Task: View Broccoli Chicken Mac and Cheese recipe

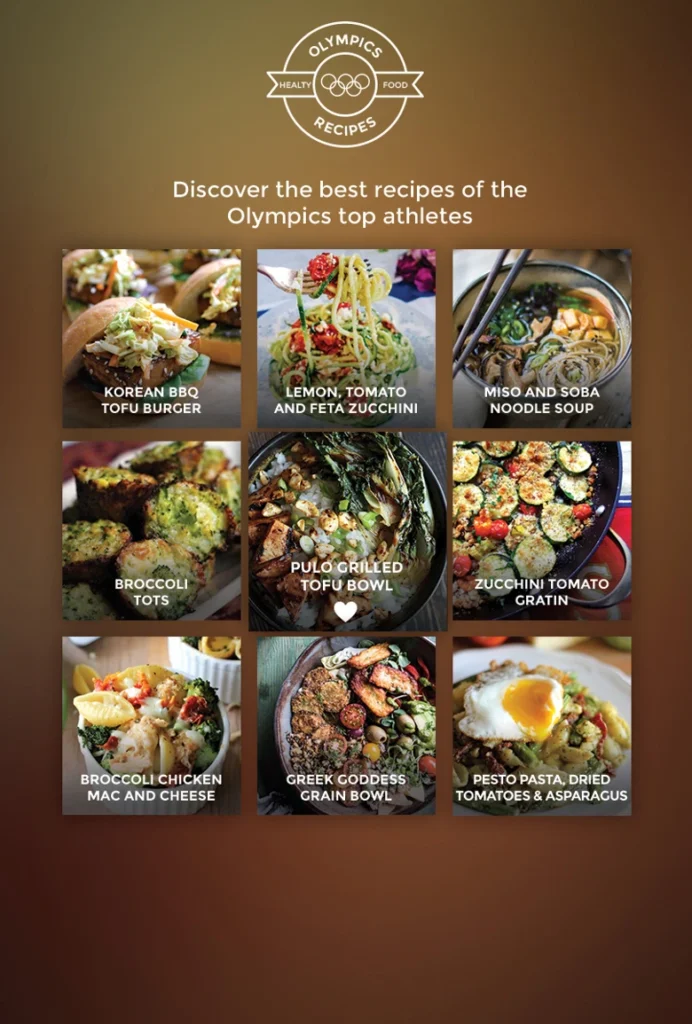Action: (x=151, y=725)
